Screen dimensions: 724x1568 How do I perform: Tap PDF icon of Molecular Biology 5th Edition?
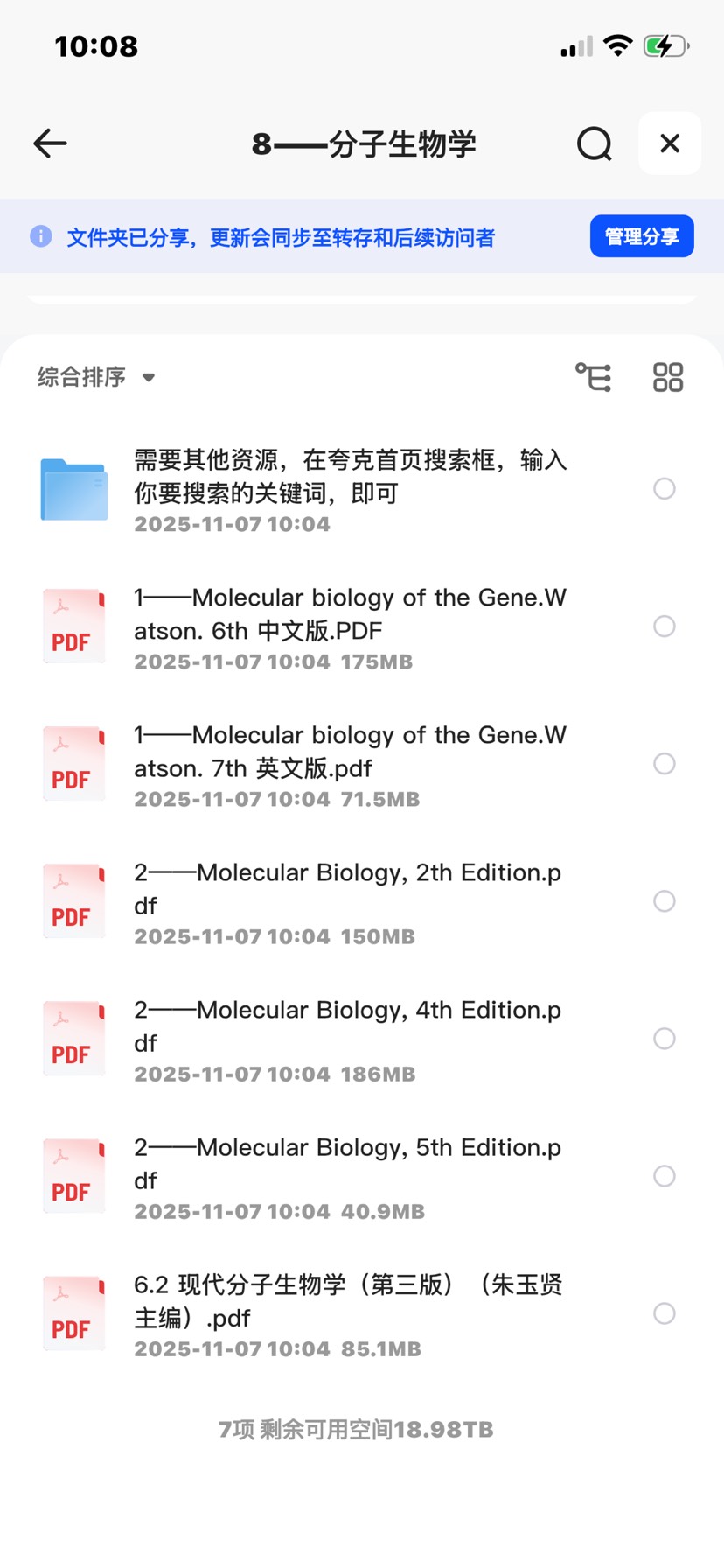[73, 1176]
